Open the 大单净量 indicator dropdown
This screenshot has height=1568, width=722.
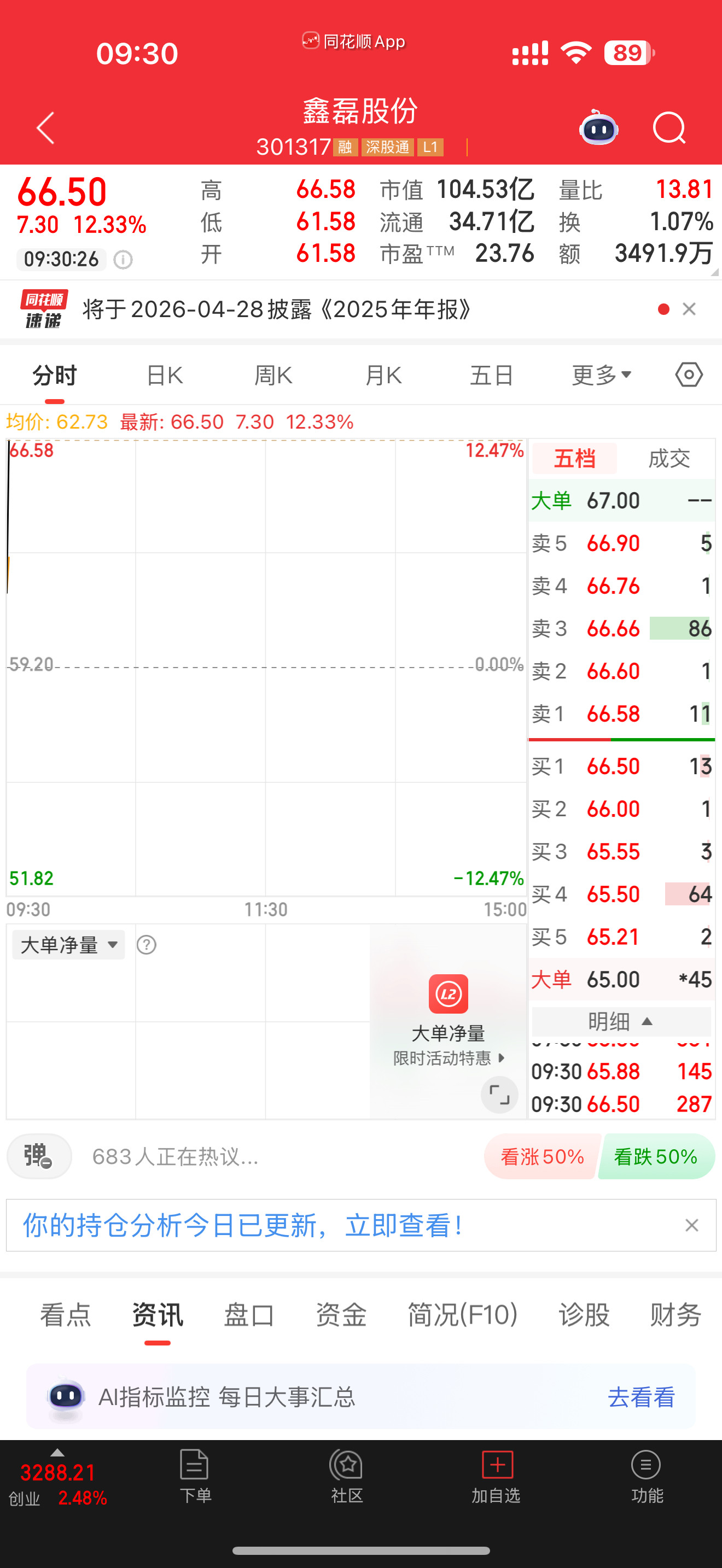[x=68, y=945]
